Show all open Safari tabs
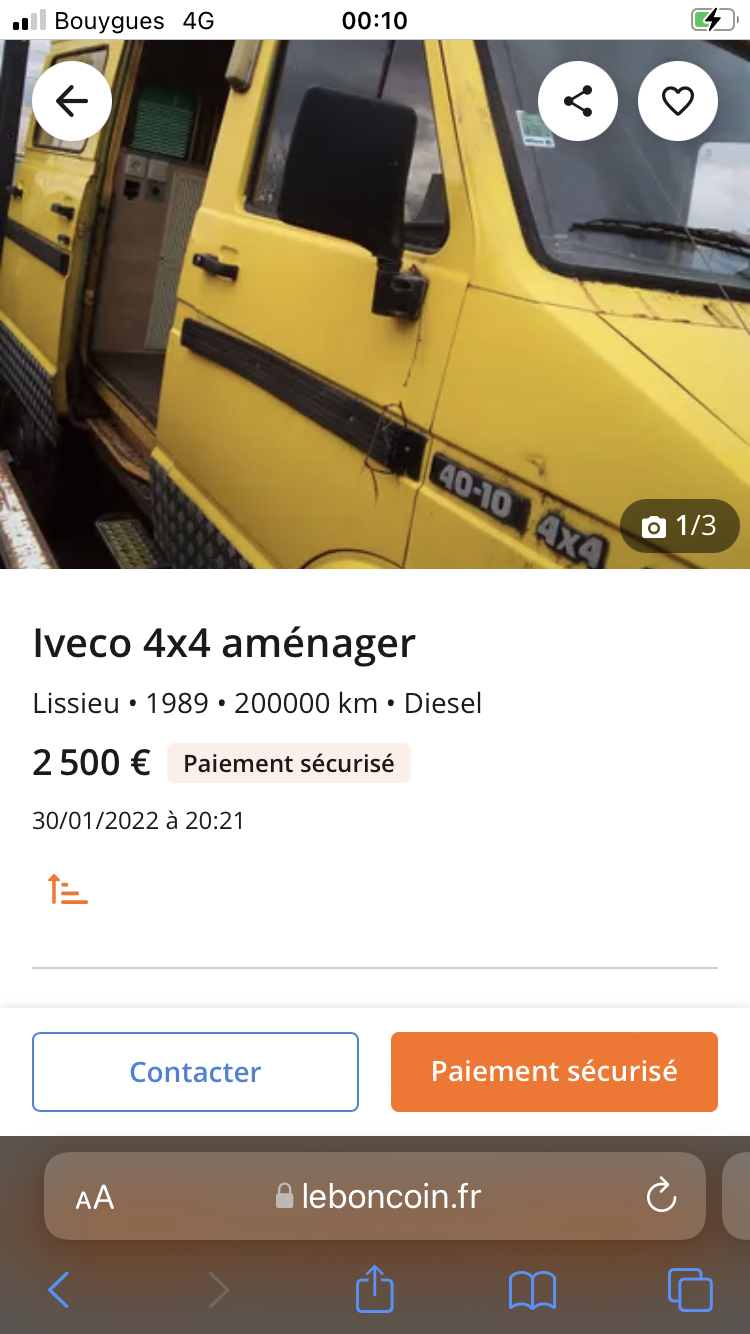The height and width of the screenshot is (1334, 750). 690,1290
